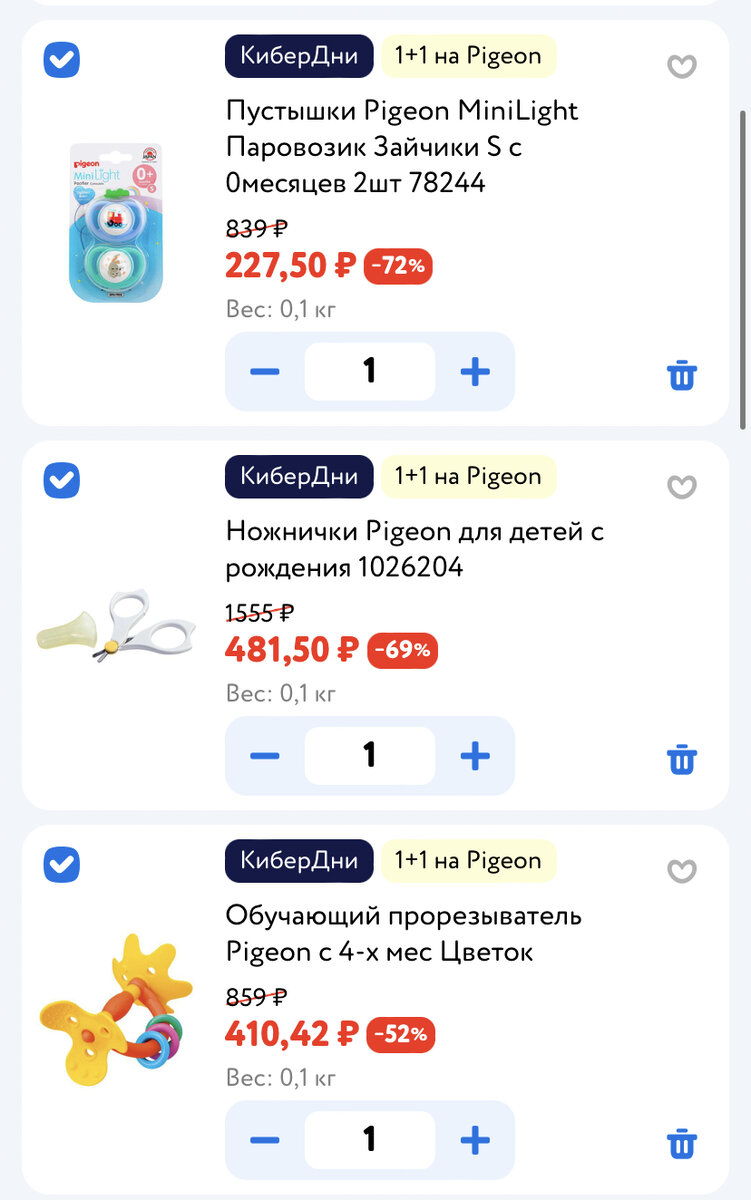Image resolution: width=751 pixels, height=1200 pixels.
Task: Decrease quantity of Пустышки Pigeon MiniLight
Action: click(265, 372)
